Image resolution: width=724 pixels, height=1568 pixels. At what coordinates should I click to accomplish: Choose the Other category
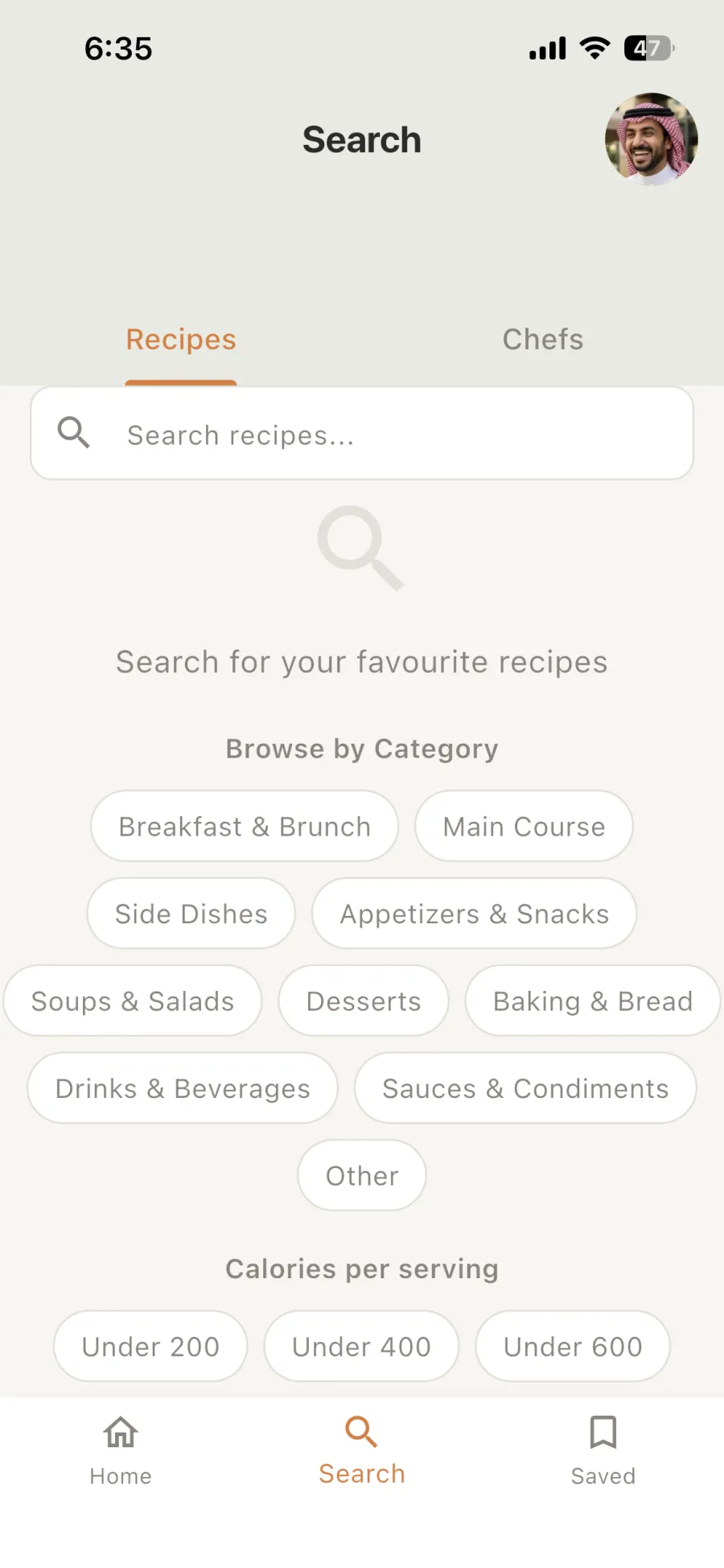tap(362, 1176)
